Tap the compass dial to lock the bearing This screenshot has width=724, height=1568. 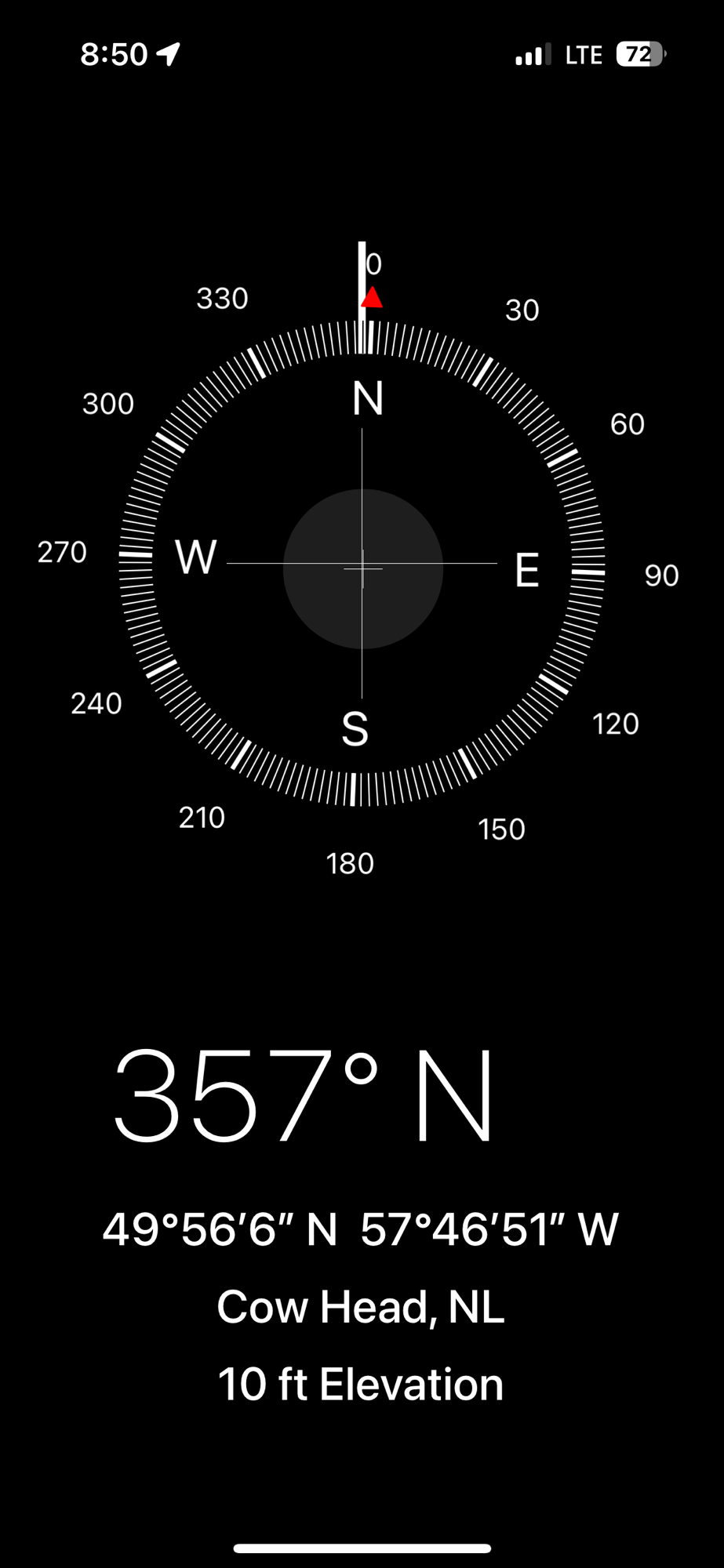(362, 568)
